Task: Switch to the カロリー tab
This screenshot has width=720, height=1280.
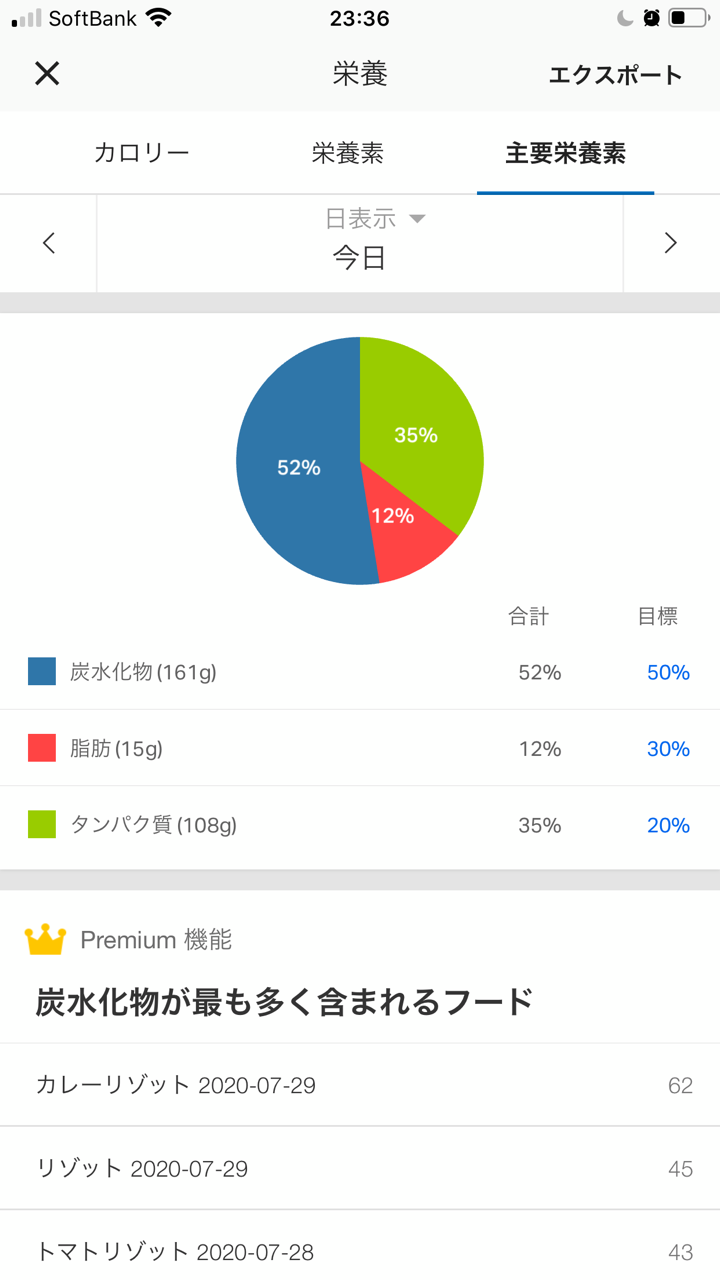Action: click(x=141, y=154)
